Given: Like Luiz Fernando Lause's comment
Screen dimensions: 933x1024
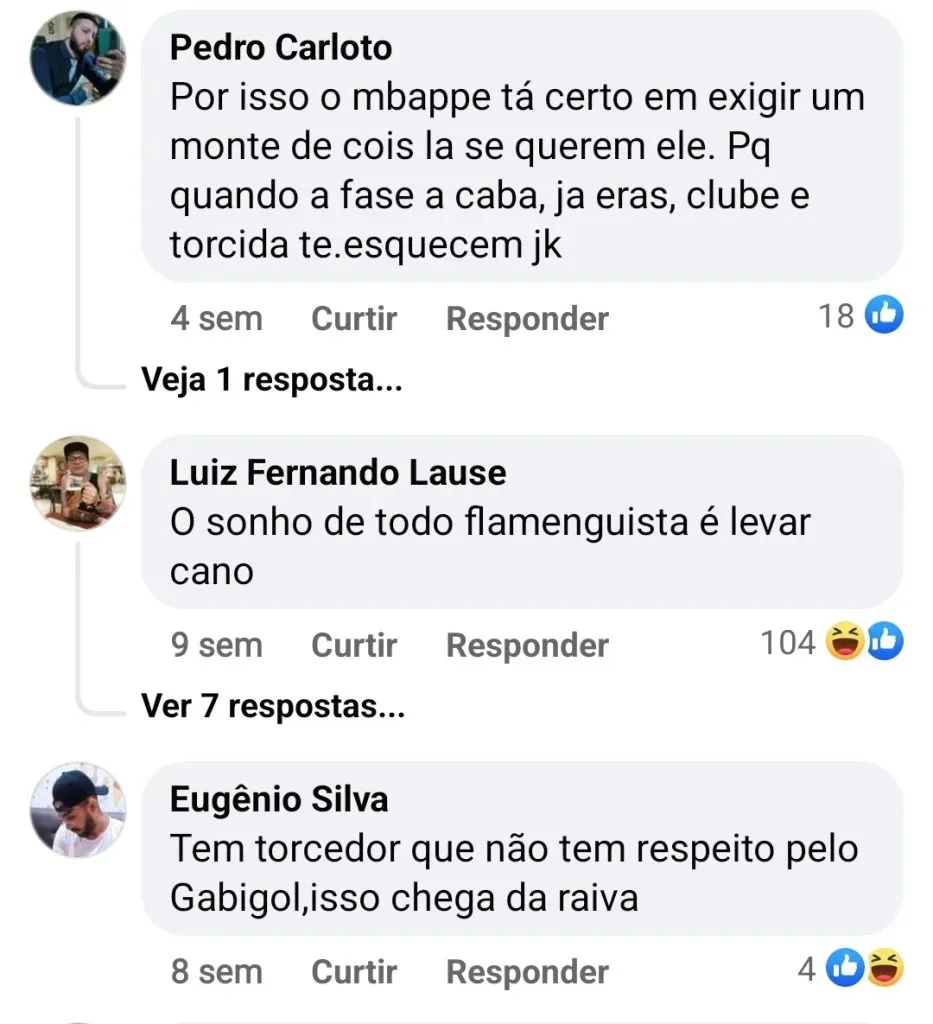Looking at the screenshot, I should [354, 646].
